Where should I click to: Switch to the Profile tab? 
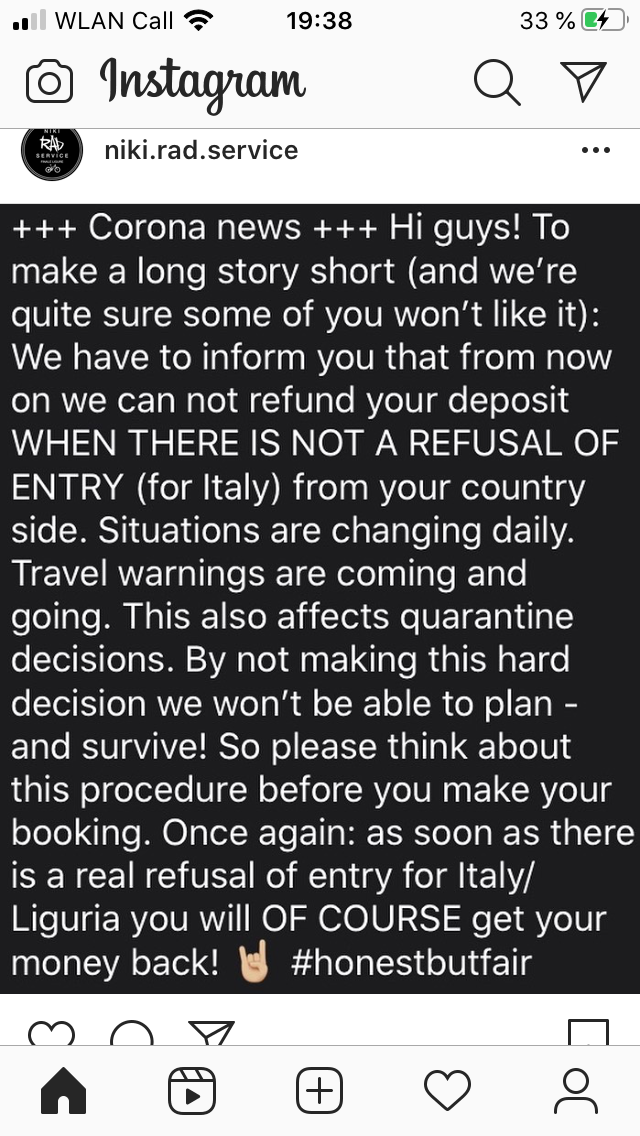(575, 1091)
